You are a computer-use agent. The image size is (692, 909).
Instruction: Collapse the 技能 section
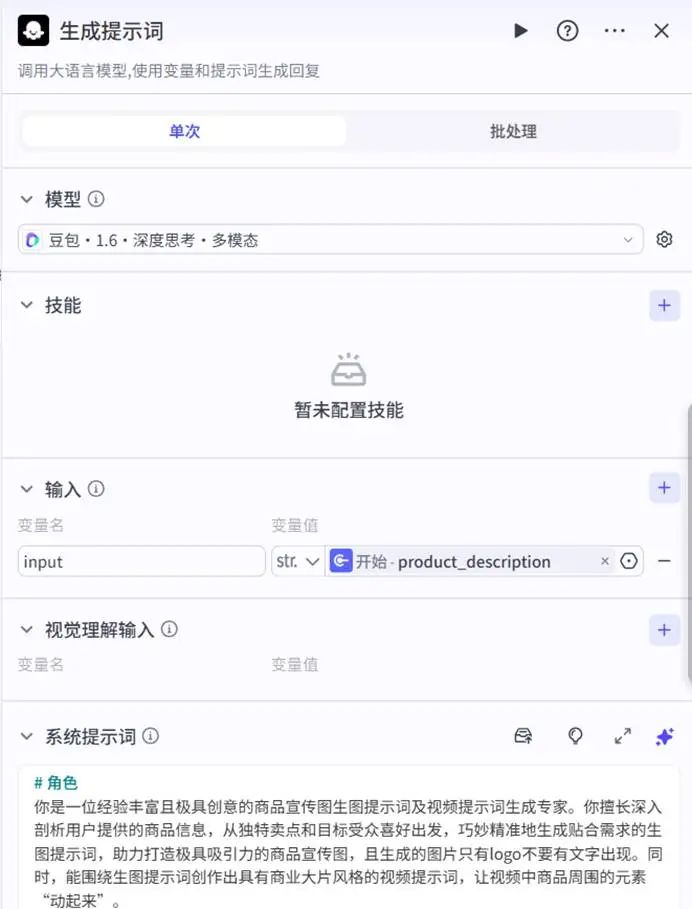[x=27, y=306]
